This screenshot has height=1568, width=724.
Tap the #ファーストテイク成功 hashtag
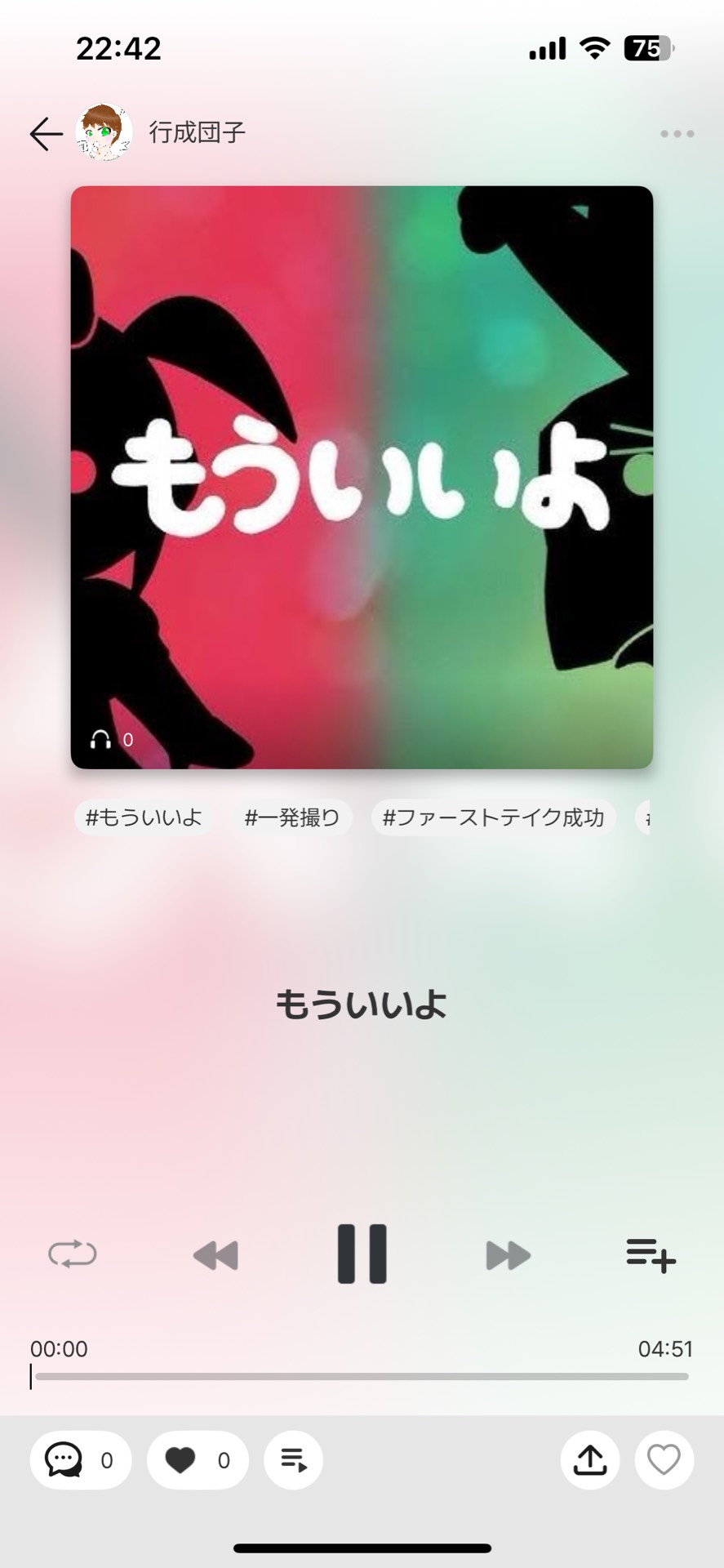493,817
